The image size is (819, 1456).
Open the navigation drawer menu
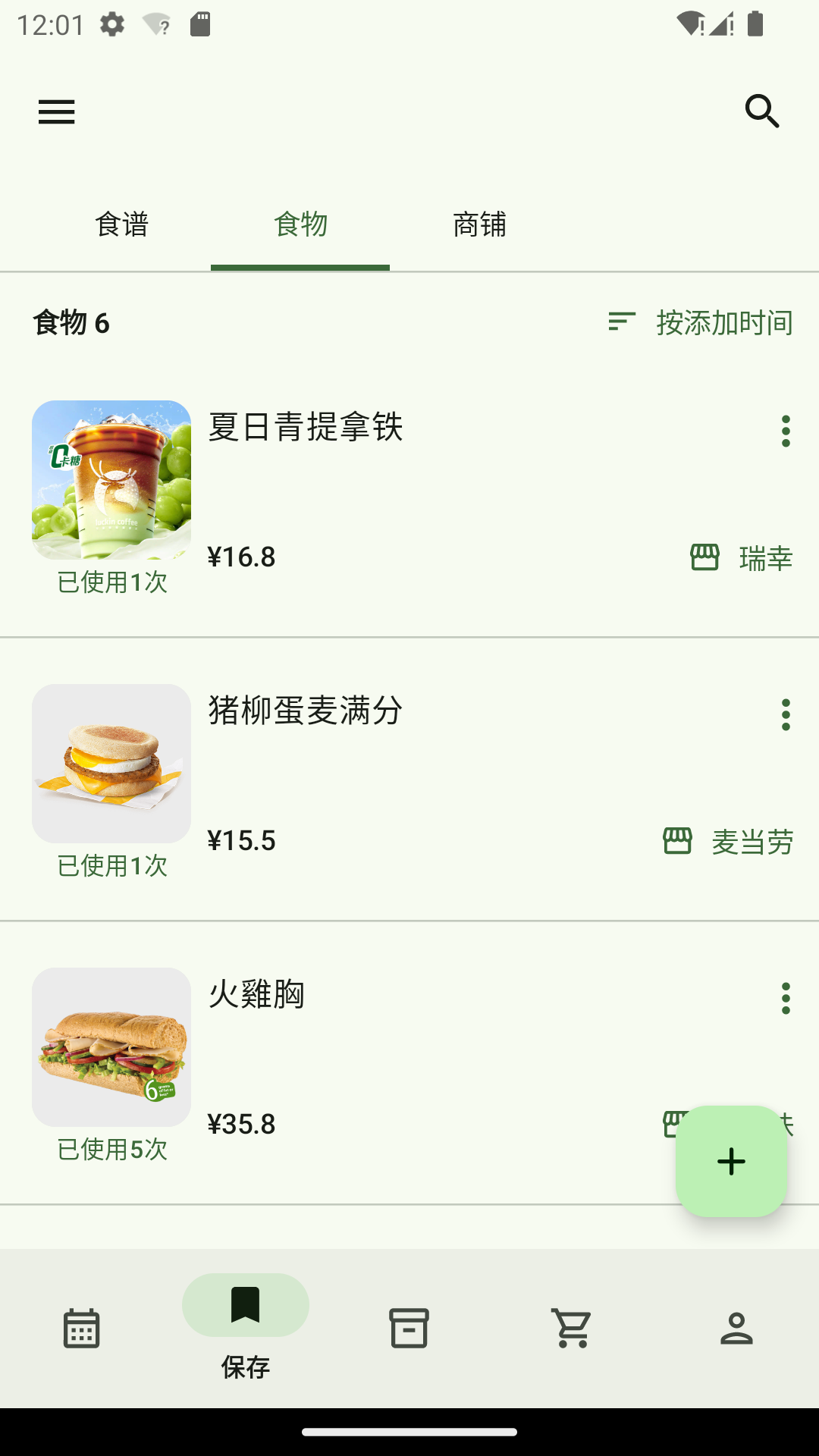55,111
